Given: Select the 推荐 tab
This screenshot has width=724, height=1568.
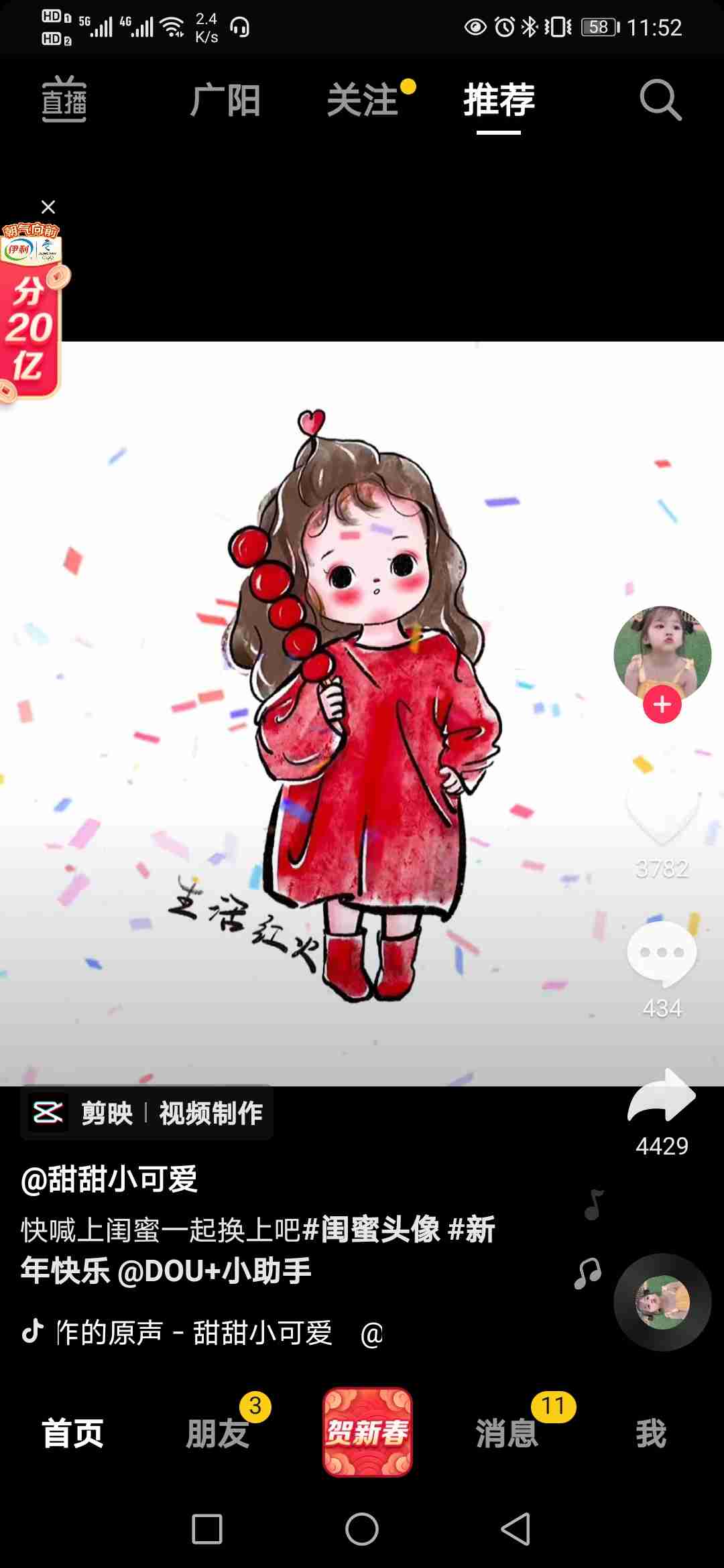Looking at the screenshot, I should 499,101.
